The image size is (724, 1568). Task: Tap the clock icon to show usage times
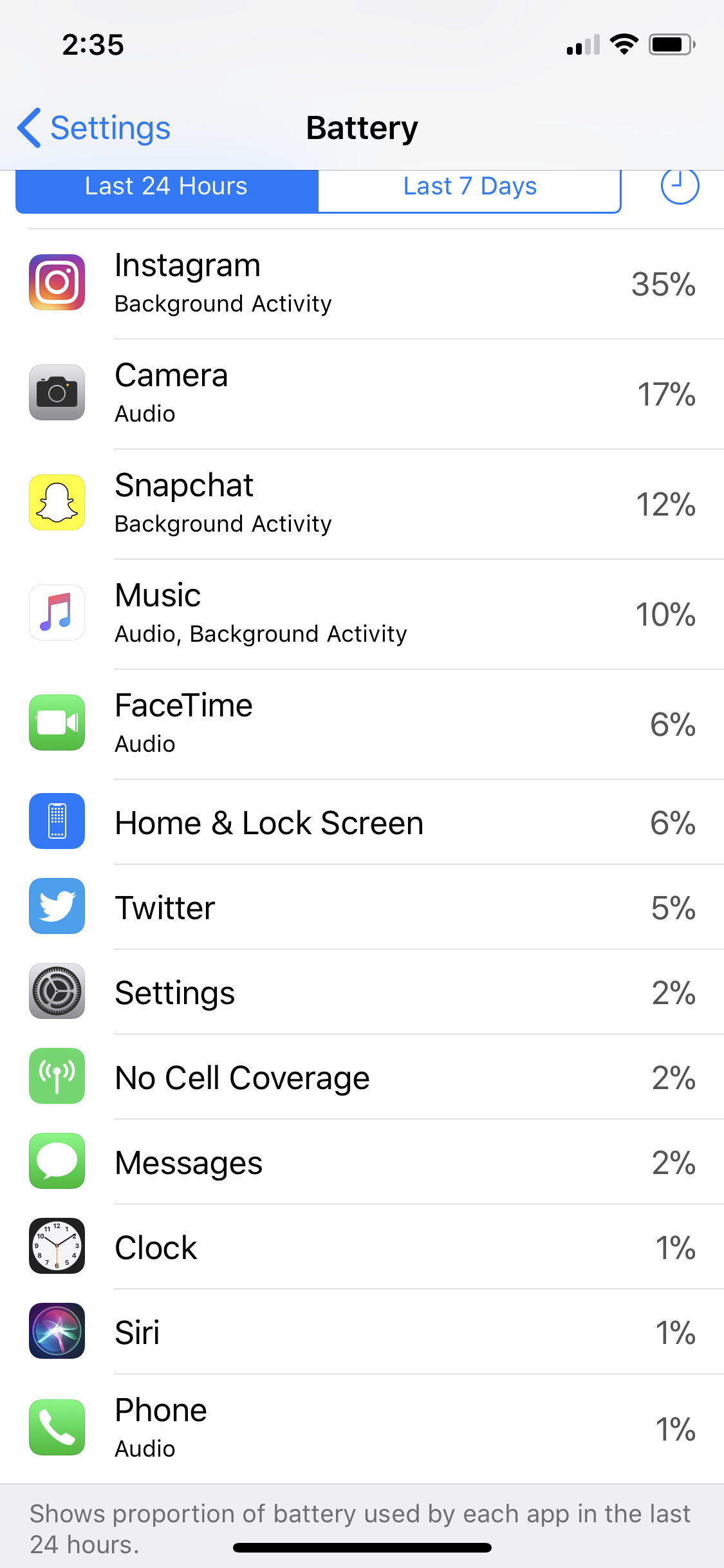(680, 187)
